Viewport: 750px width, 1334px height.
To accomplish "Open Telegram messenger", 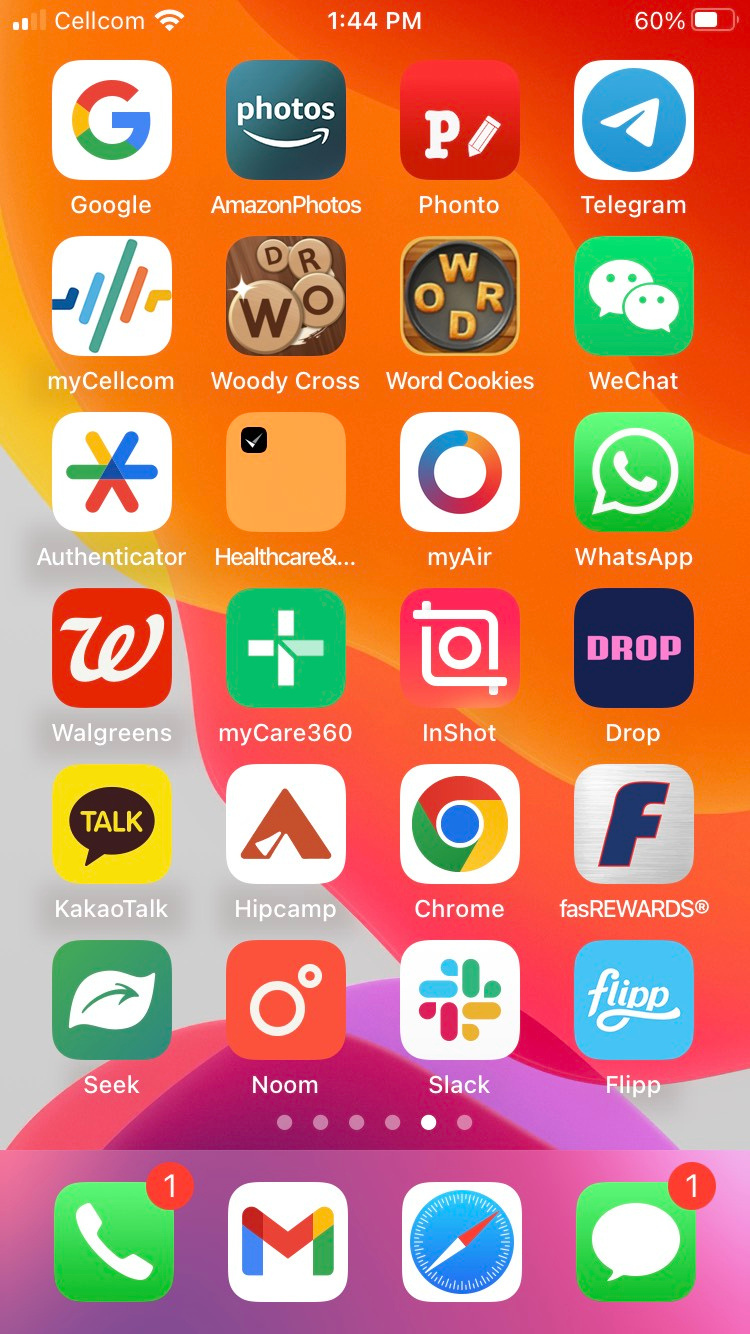I will (x=633, y=120).
